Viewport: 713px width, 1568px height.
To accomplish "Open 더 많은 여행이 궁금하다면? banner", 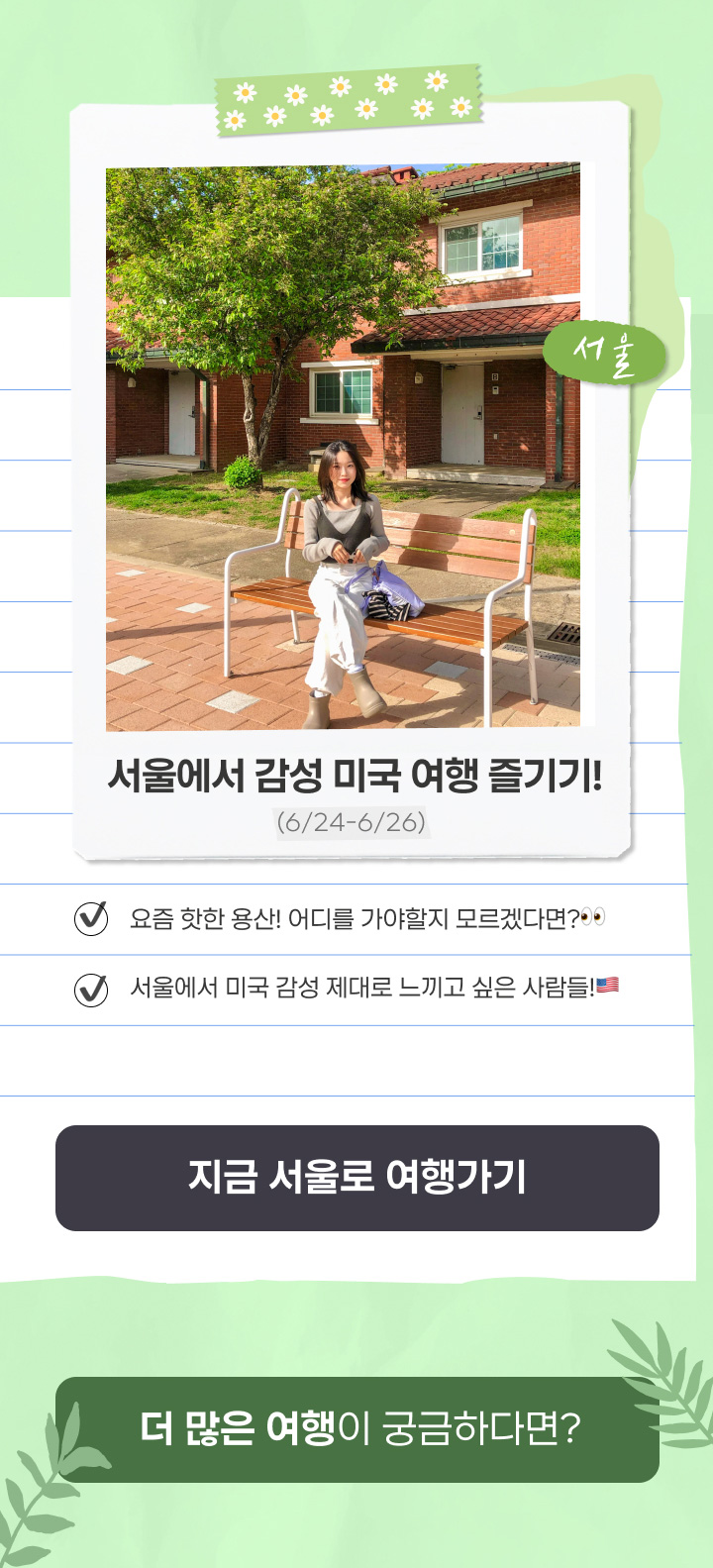I will 356,1429.
